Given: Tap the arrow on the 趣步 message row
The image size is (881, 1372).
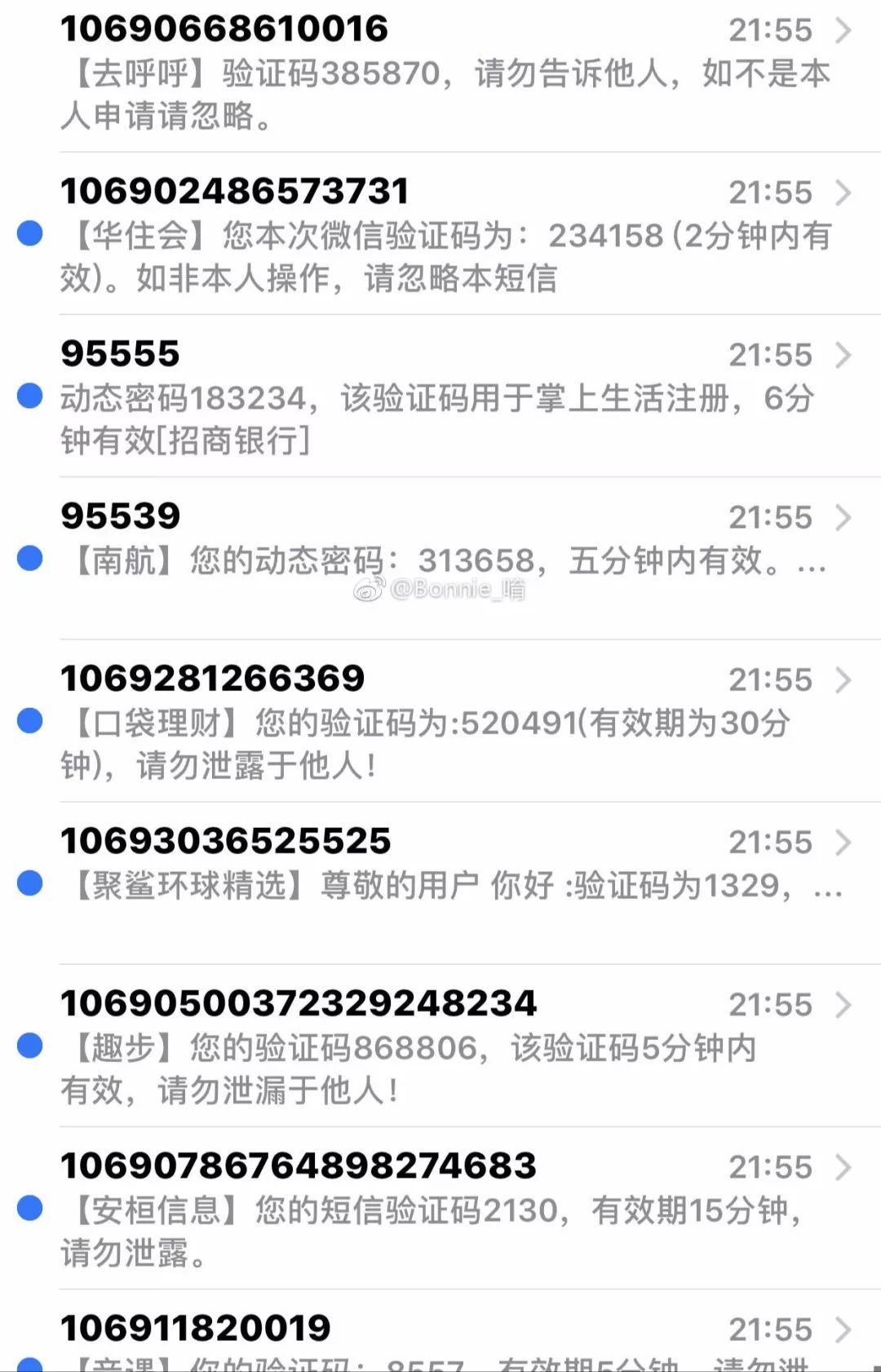Looking at the screenshot, I should [846, 1007].
